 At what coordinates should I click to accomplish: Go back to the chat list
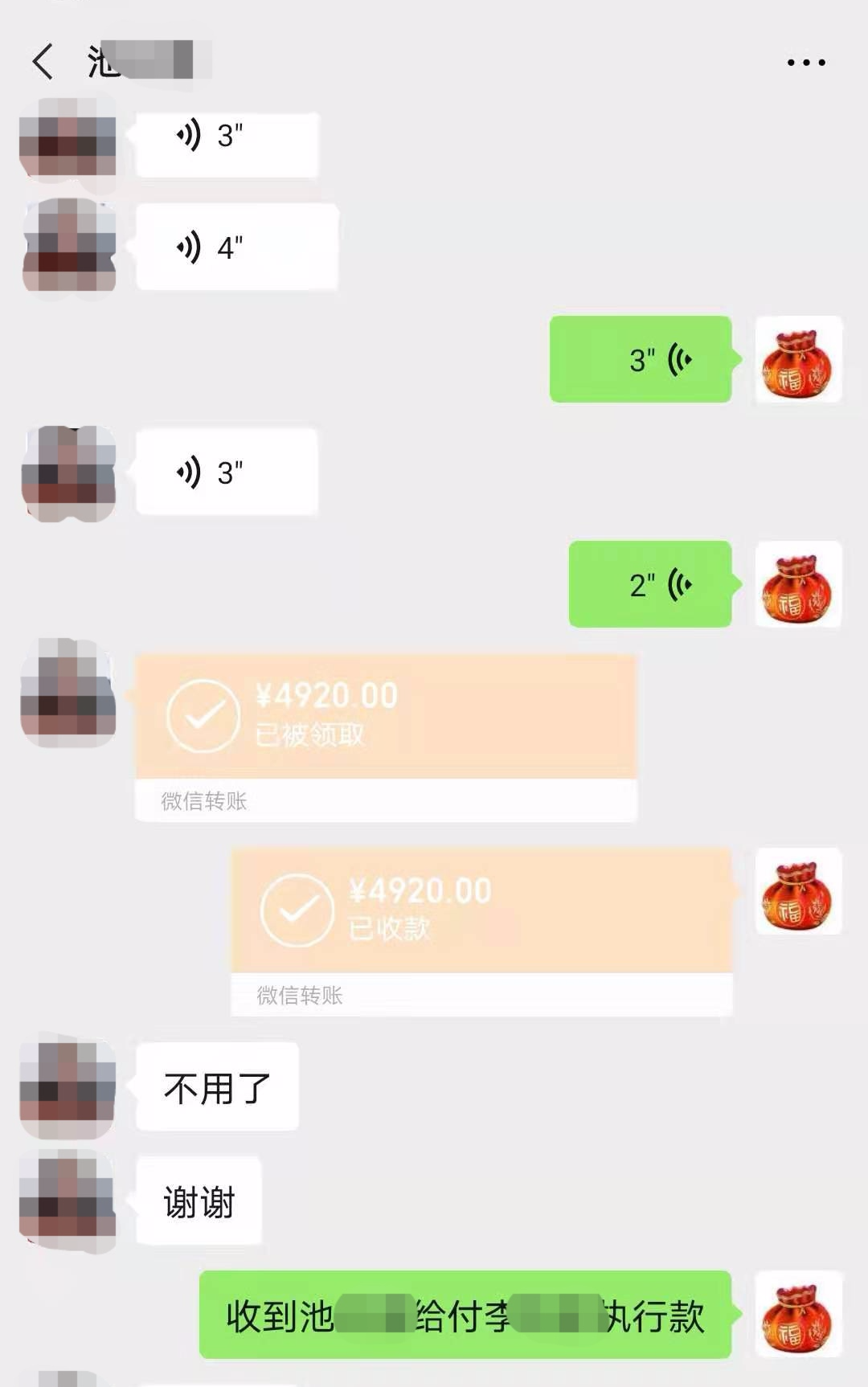click(x=43, y=62)
